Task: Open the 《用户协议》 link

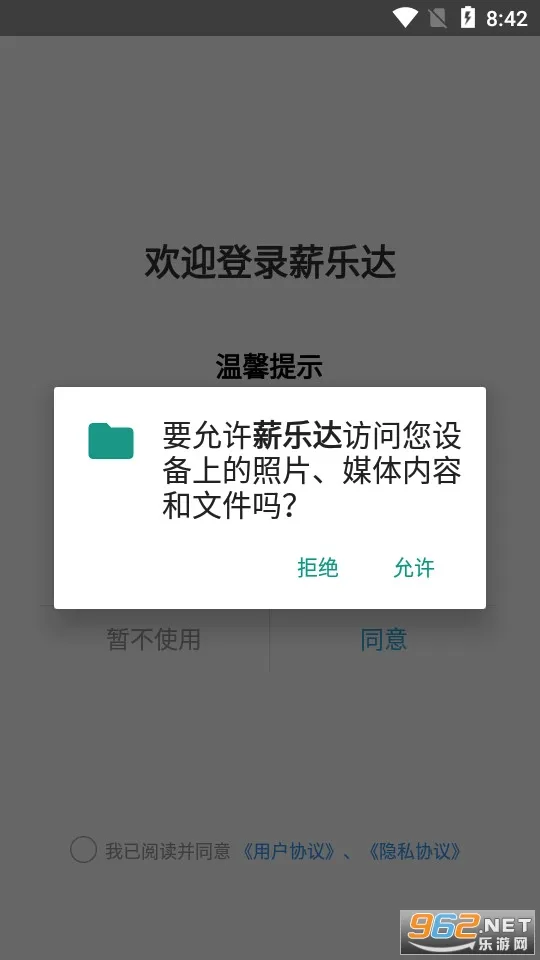Action: coord(288,851)
